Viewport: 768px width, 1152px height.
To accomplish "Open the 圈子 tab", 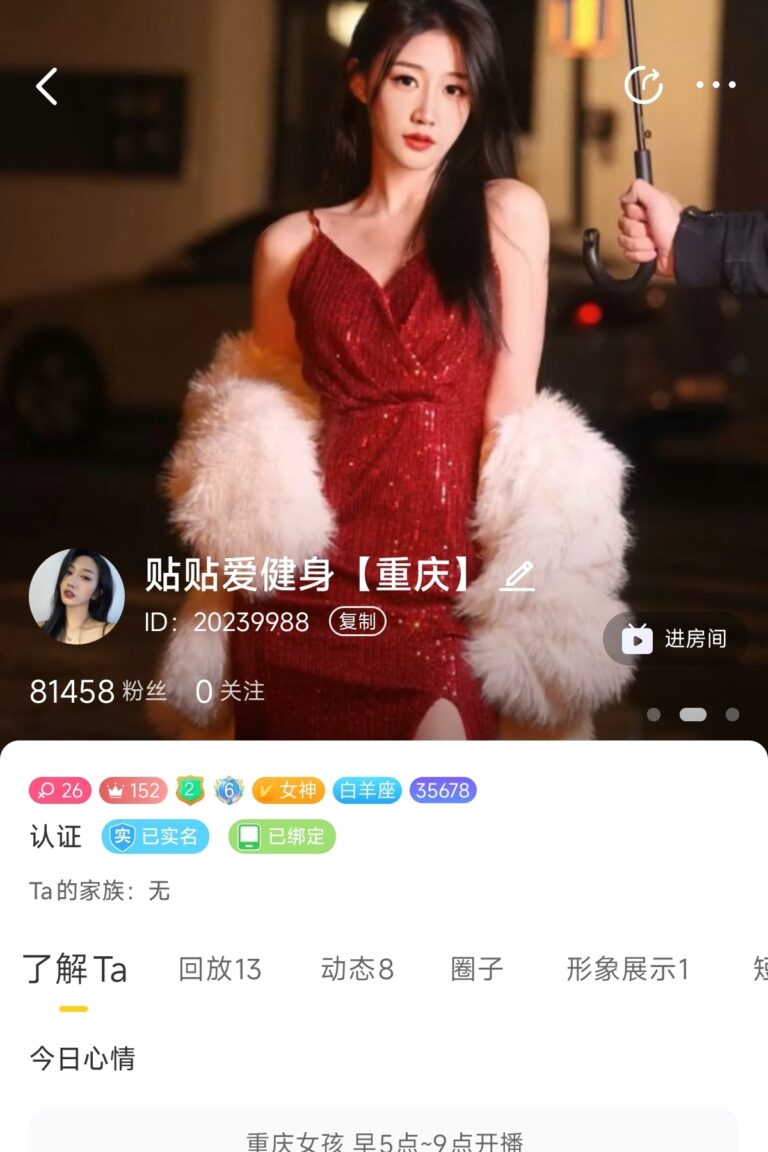I will (477, 969).
